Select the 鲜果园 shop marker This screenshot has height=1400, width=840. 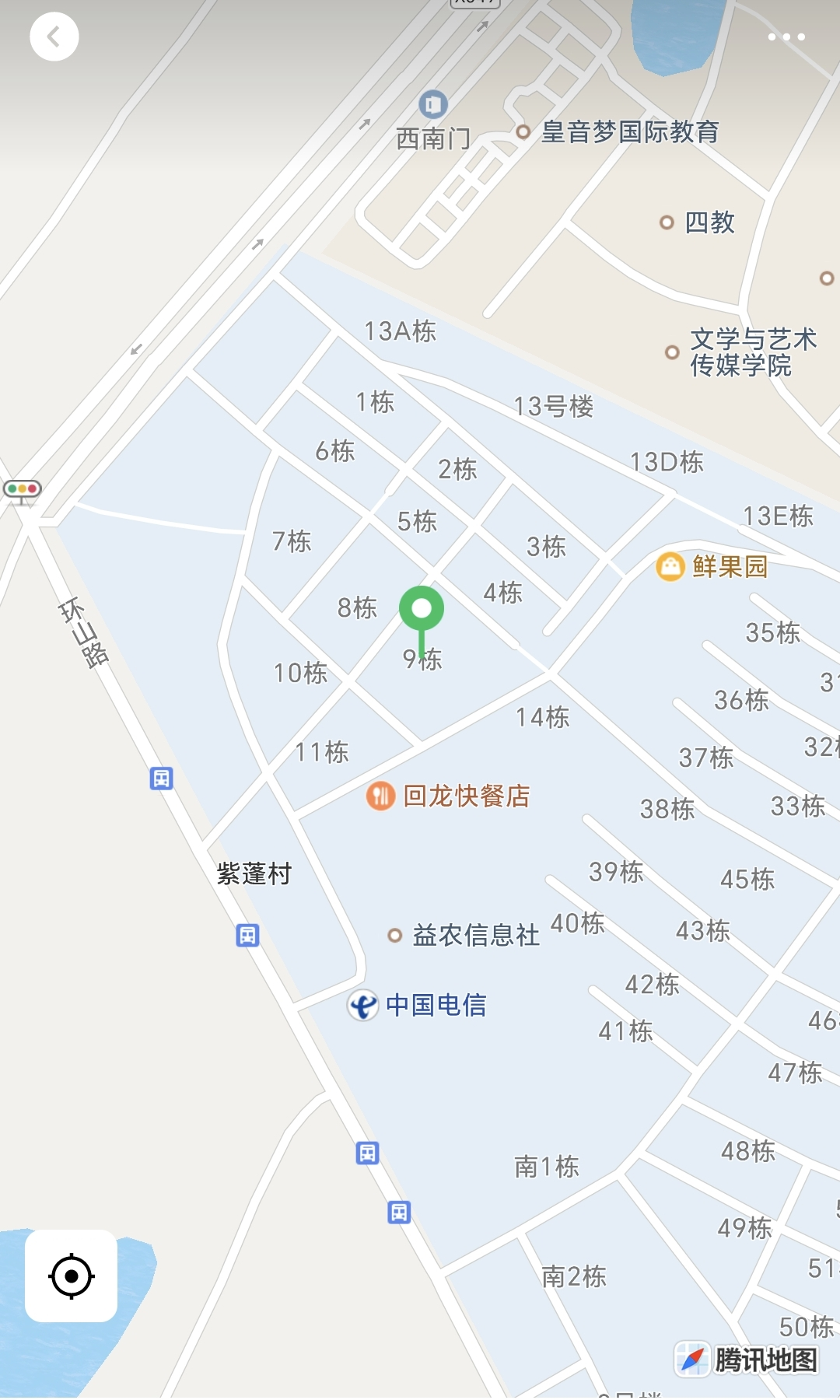670,566
